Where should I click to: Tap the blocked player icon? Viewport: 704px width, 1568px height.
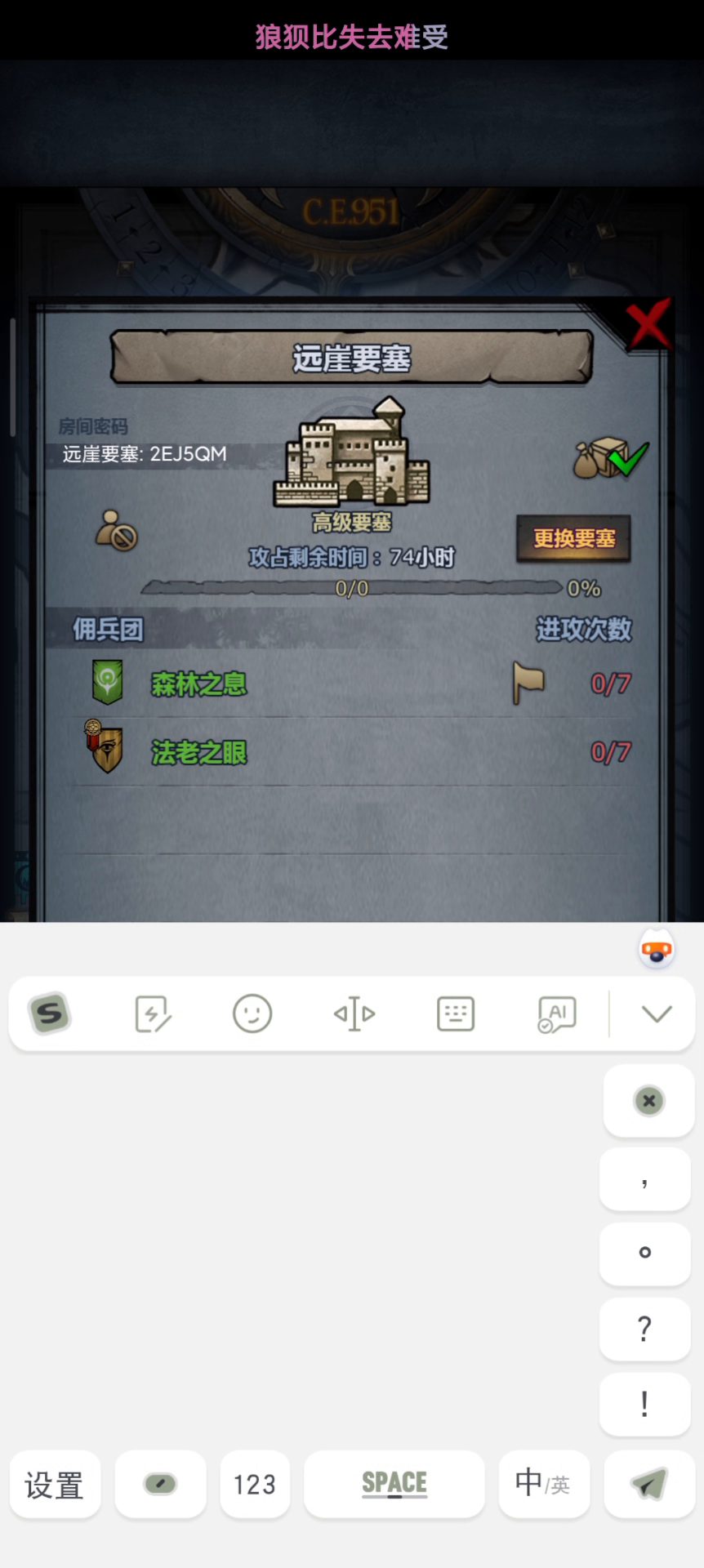pos(117,530)
